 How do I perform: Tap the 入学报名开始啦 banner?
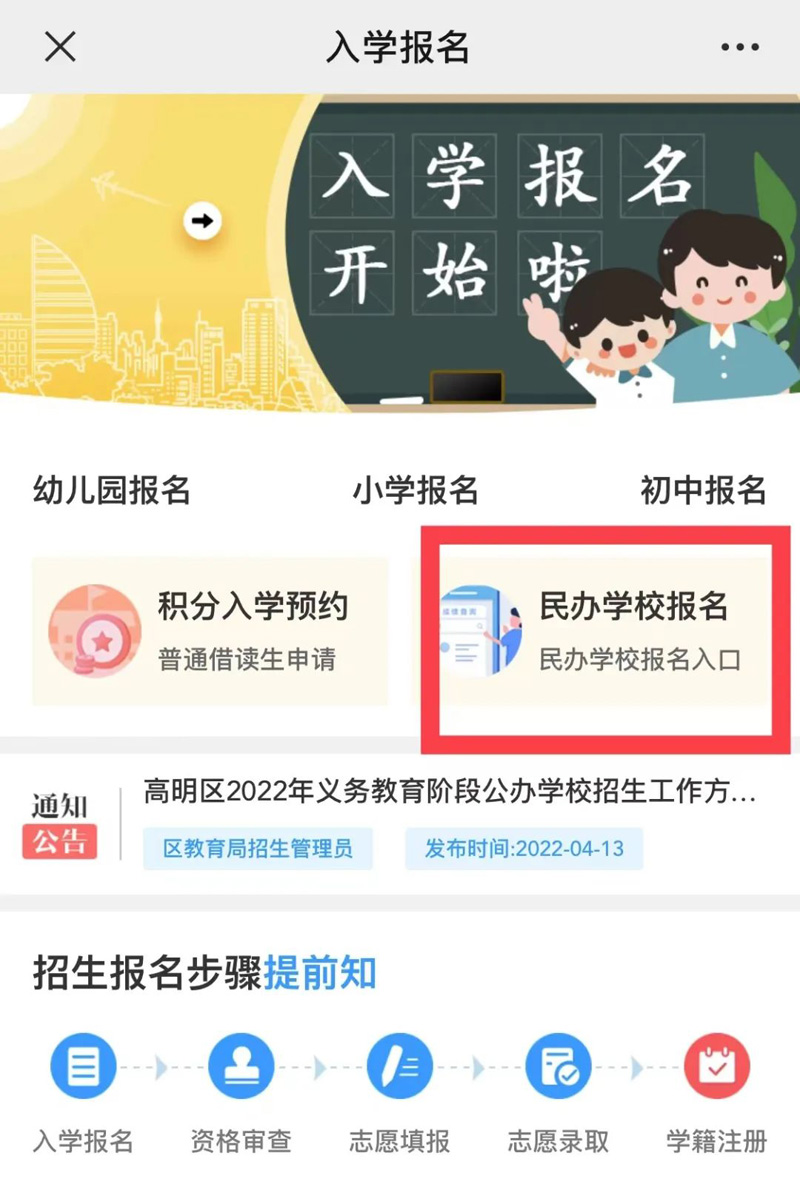pyautogui.click(x=400, y=250)
